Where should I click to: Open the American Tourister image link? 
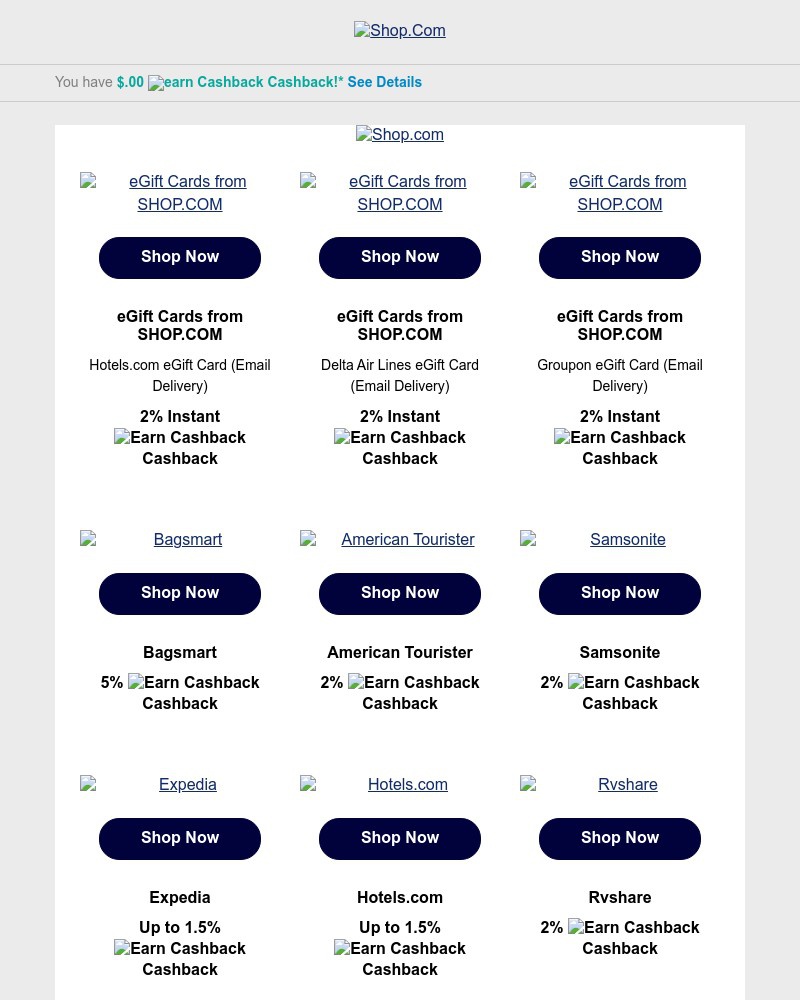pos(407,540)
